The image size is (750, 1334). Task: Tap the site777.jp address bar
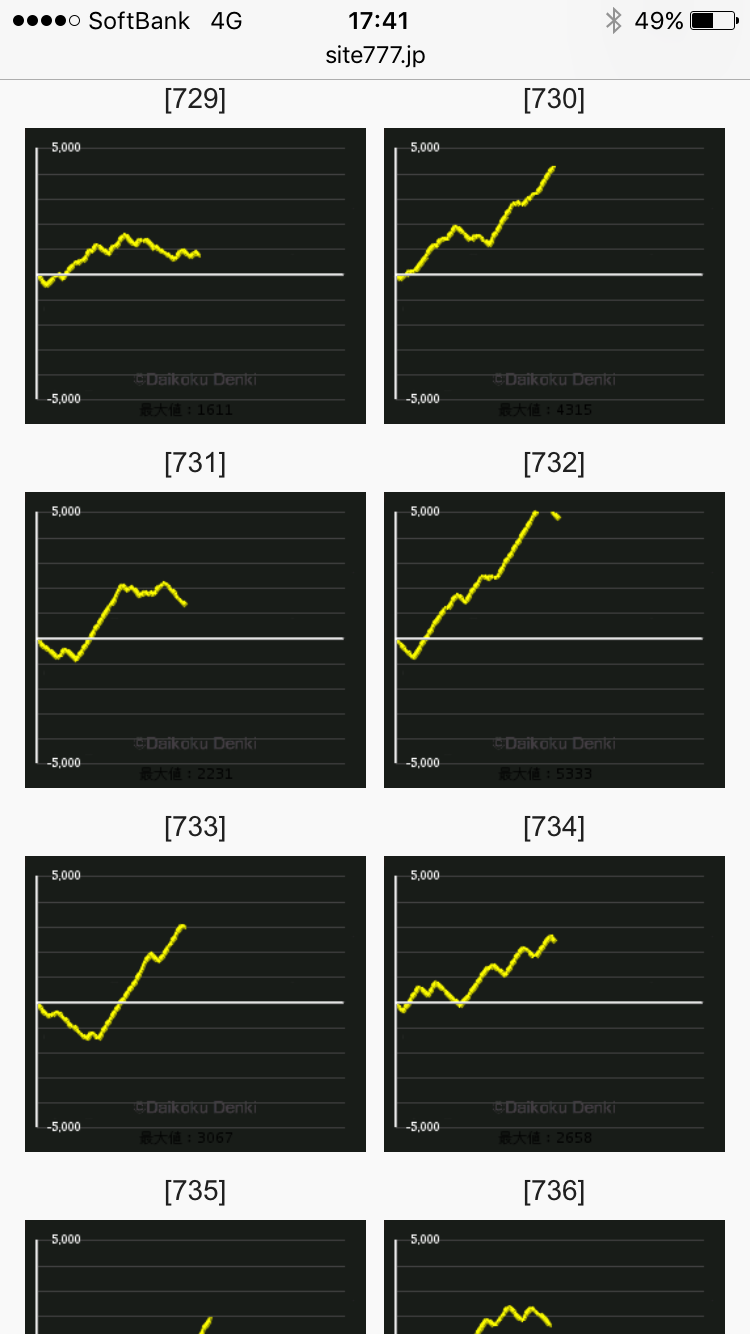[x=375, y=55]
